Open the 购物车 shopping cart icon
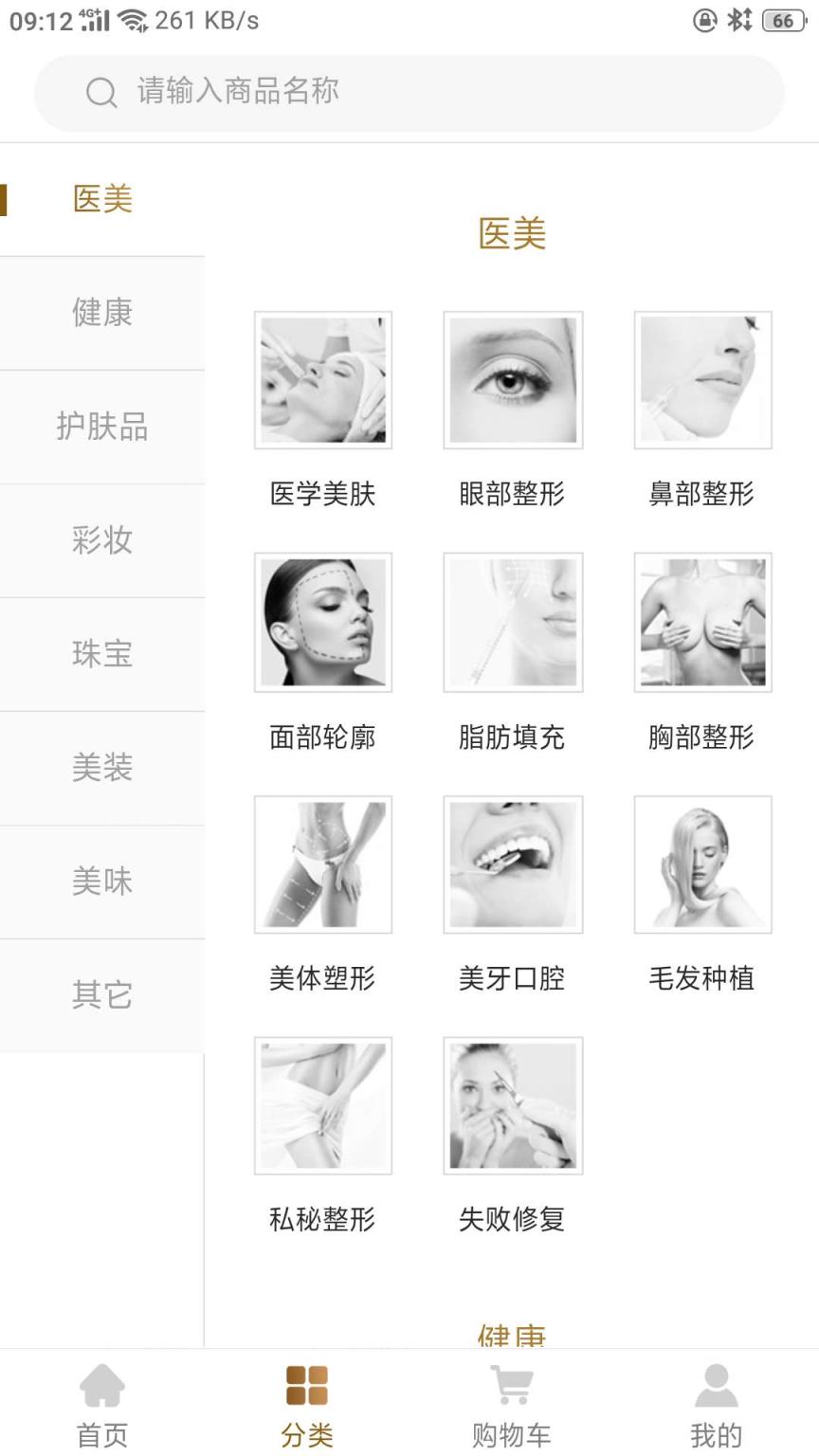Image resolution: width=819 pixels, height=1456 pixels. (x=511, y=1386)
